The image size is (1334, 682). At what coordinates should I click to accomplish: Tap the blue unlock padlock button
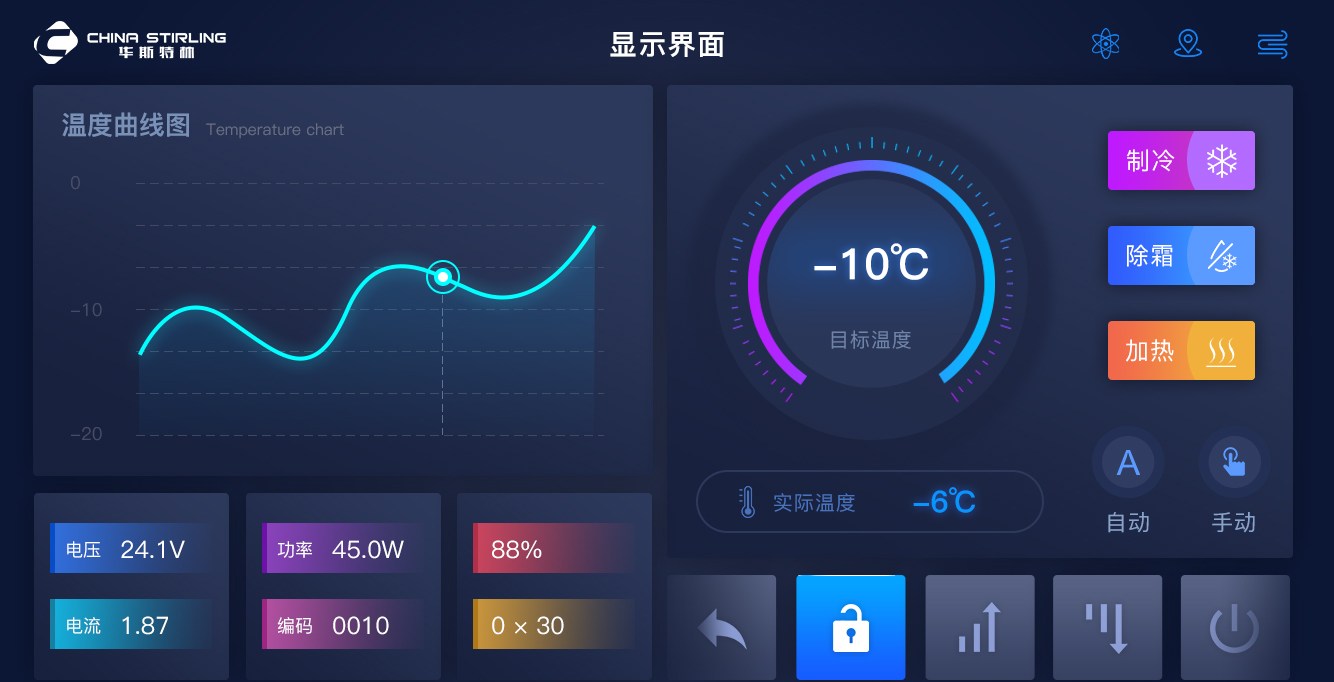pos(850,628)
